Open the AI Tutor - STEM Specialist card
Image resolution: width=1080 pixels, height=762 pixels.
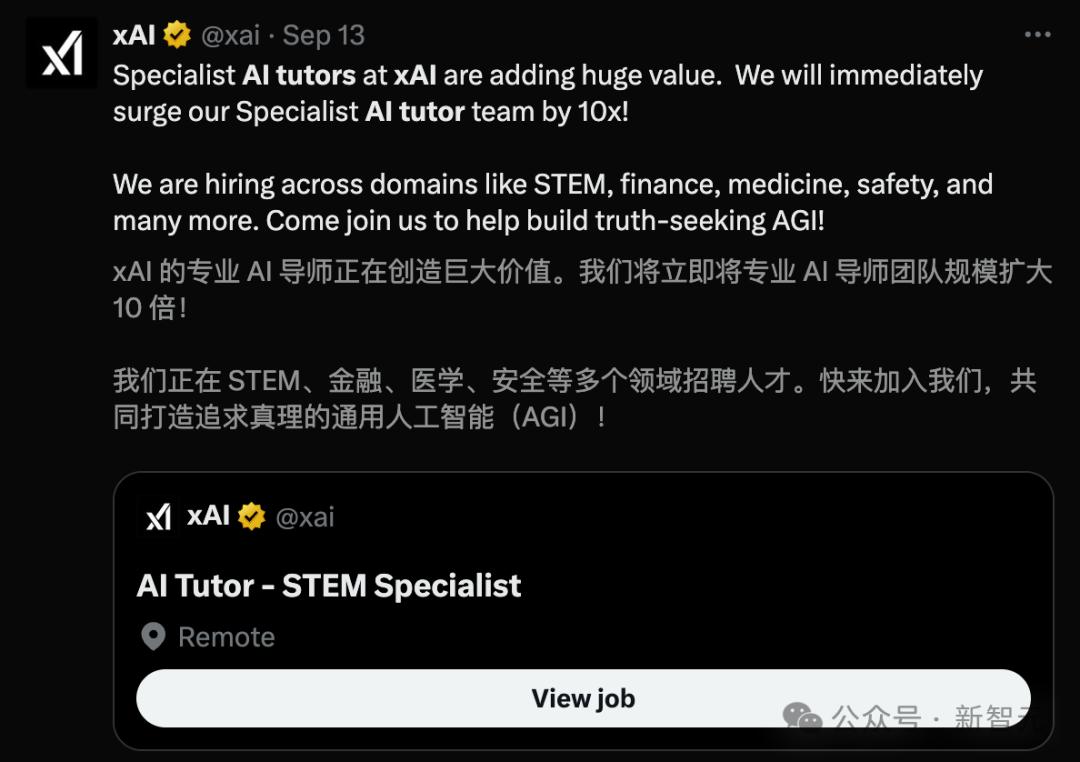329,585
